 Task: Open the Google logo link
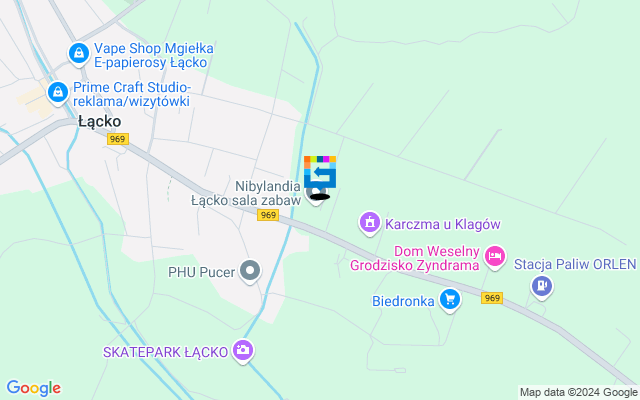(33, 388)
